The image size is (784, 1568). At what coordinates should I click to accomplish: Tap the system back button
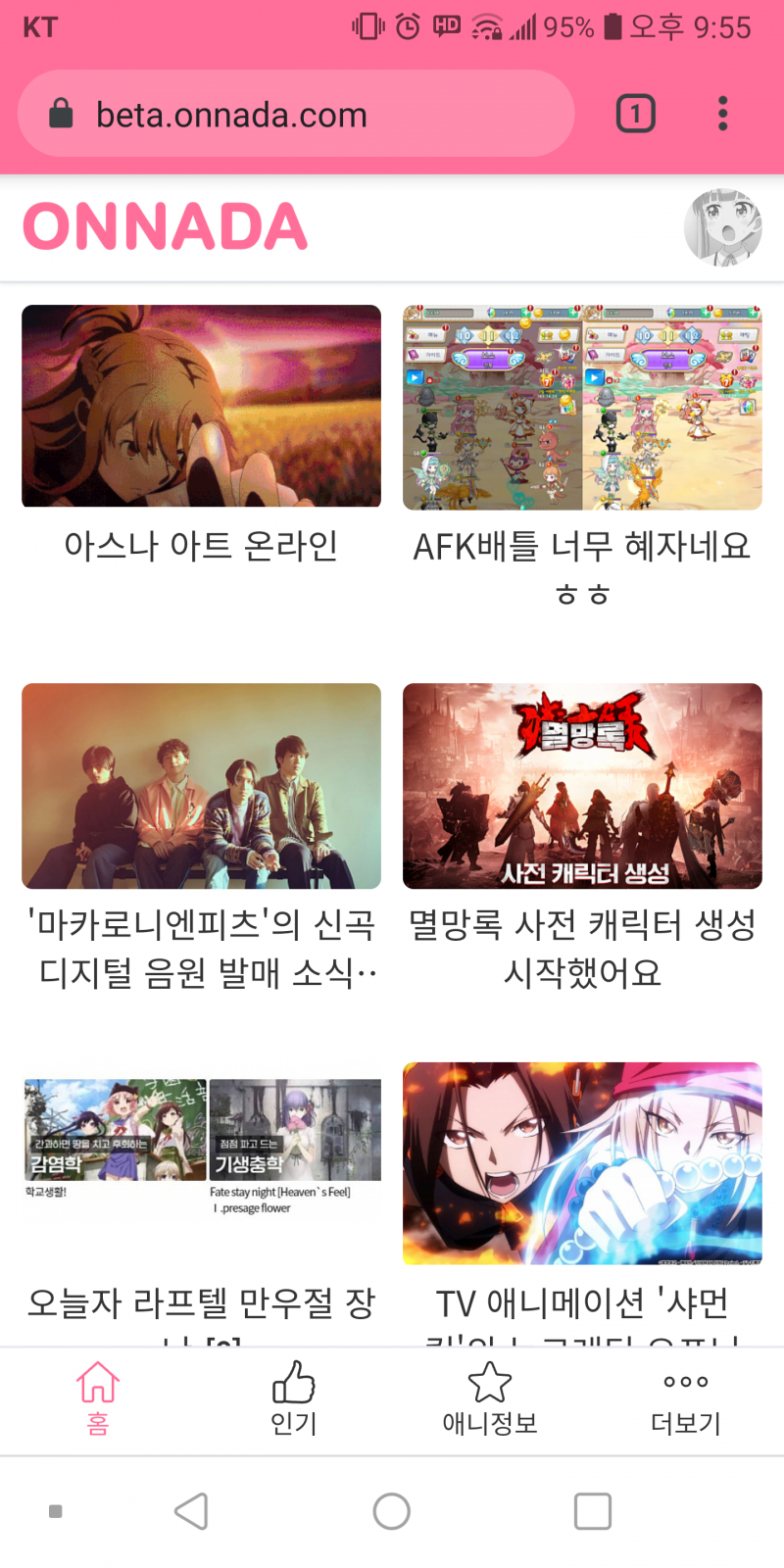coord(192,1511)
